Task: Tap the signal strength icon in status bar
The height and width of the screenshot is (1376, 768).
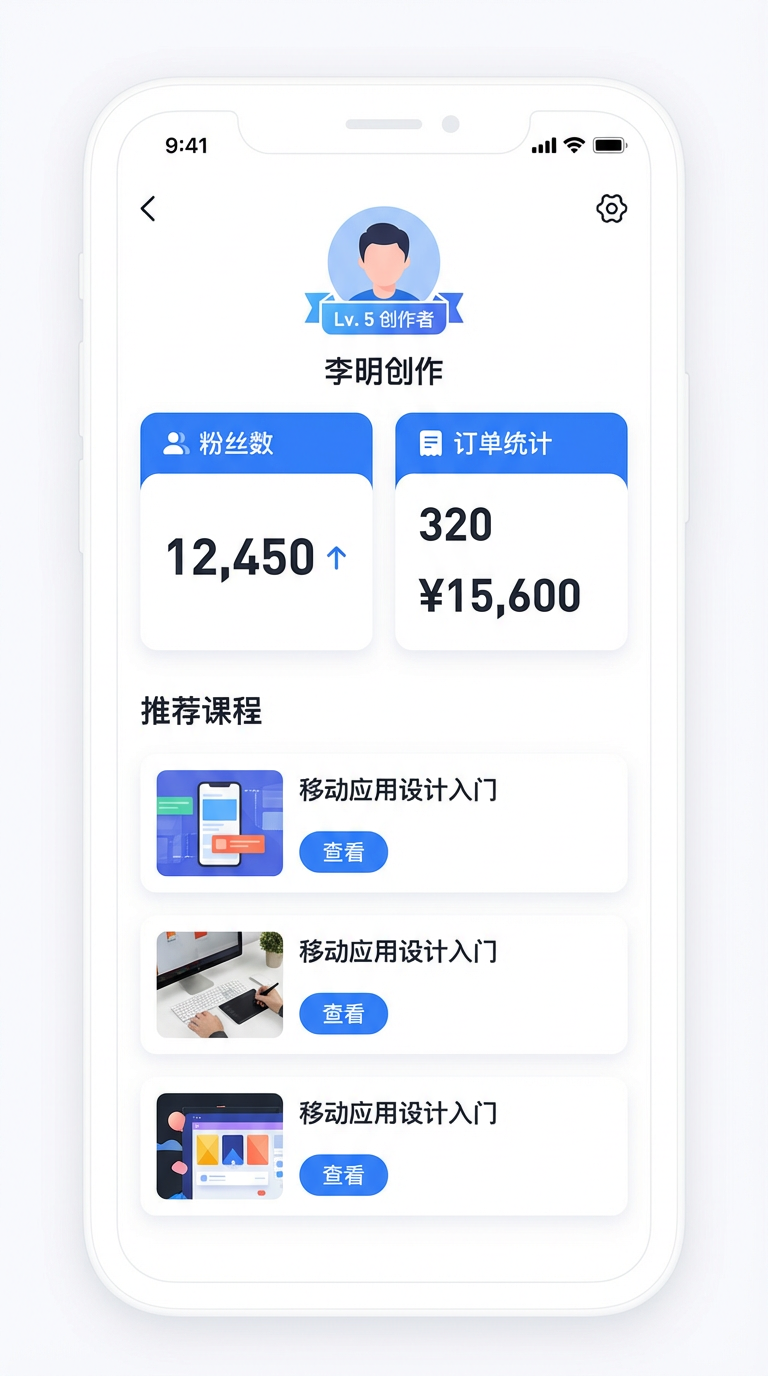Action: (543, 145)
